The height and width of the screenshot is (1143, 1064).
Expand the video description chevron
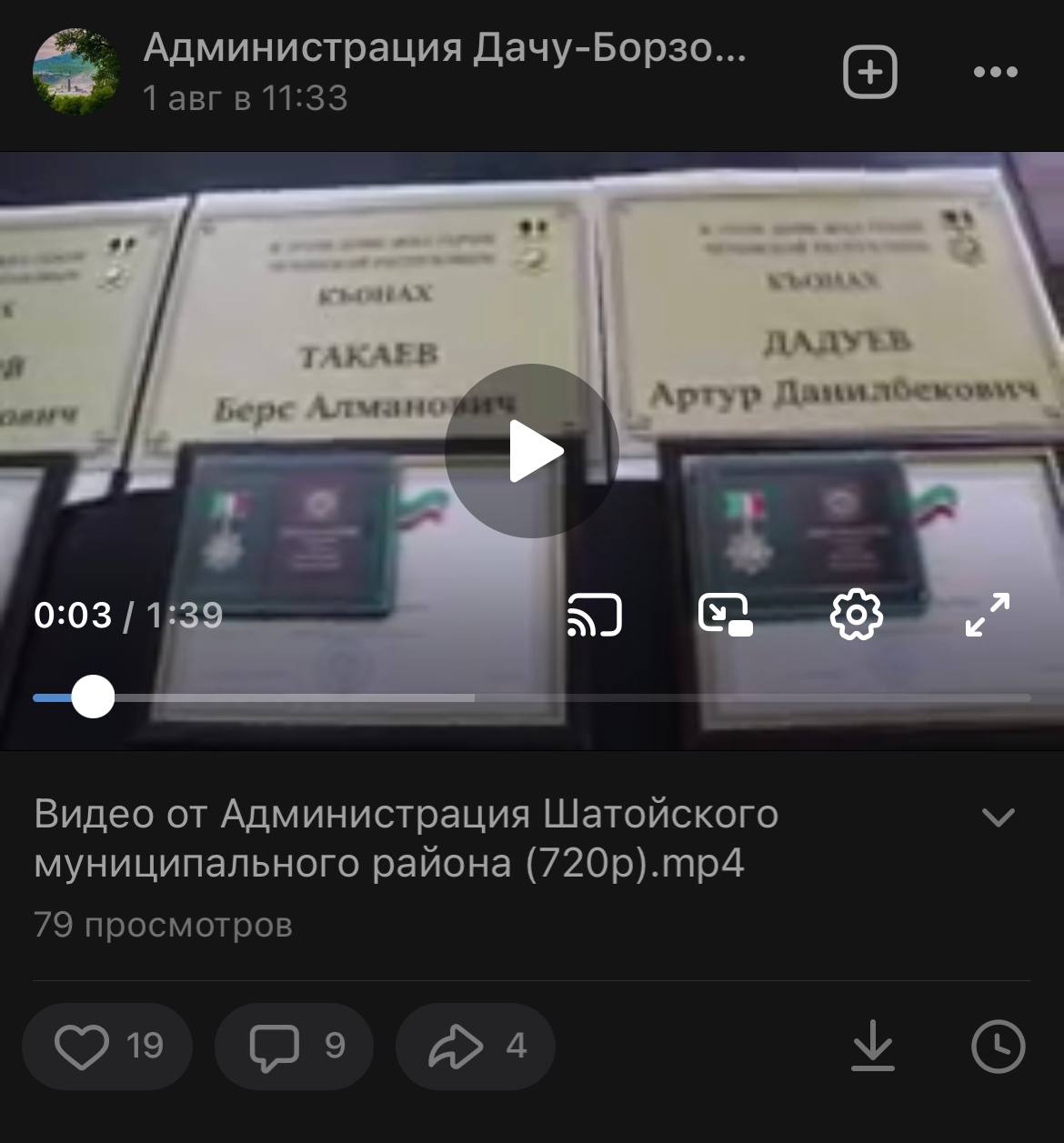999,817
